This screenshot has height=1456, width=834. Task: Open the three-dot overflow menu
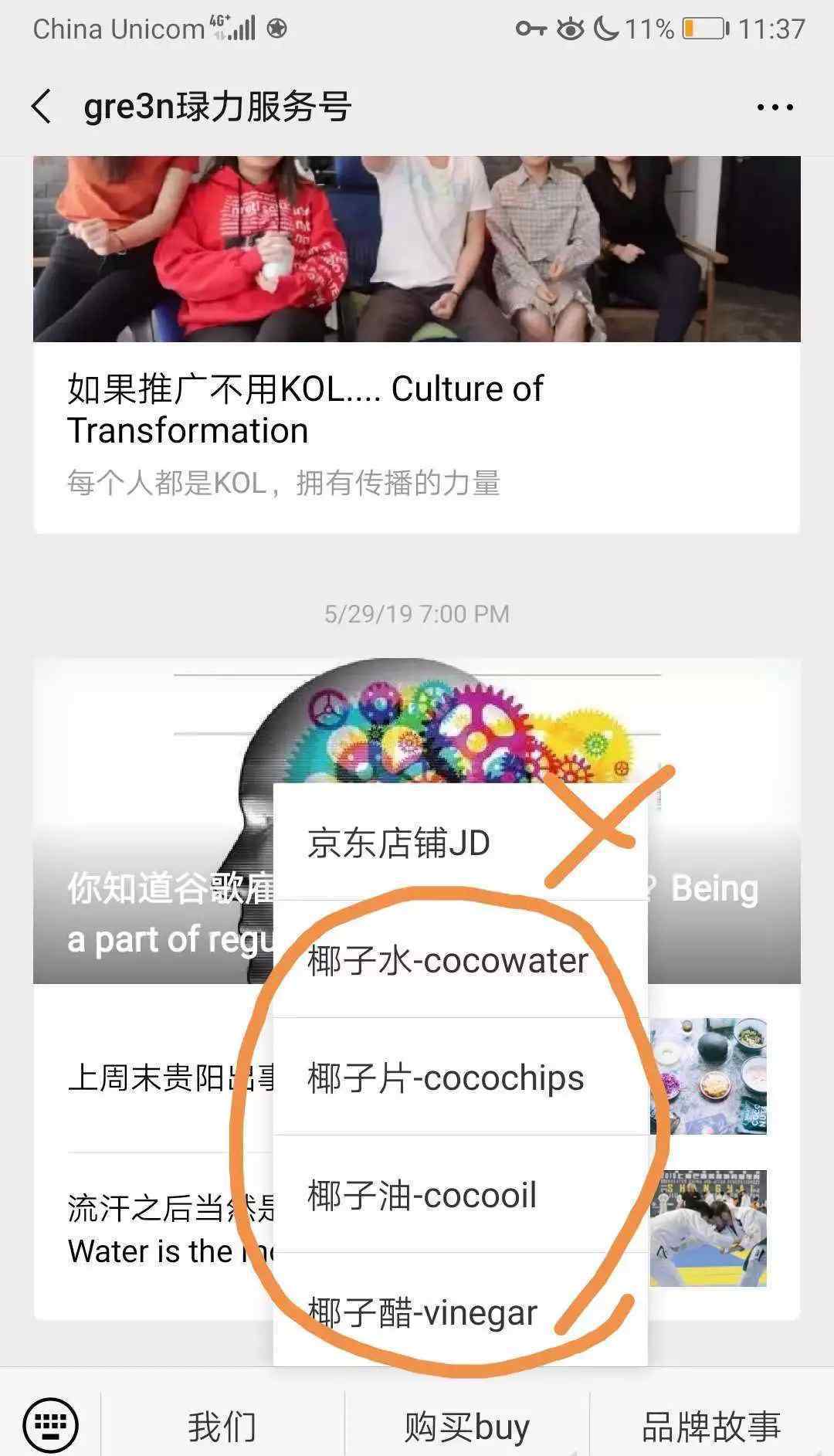click(775, 107)
